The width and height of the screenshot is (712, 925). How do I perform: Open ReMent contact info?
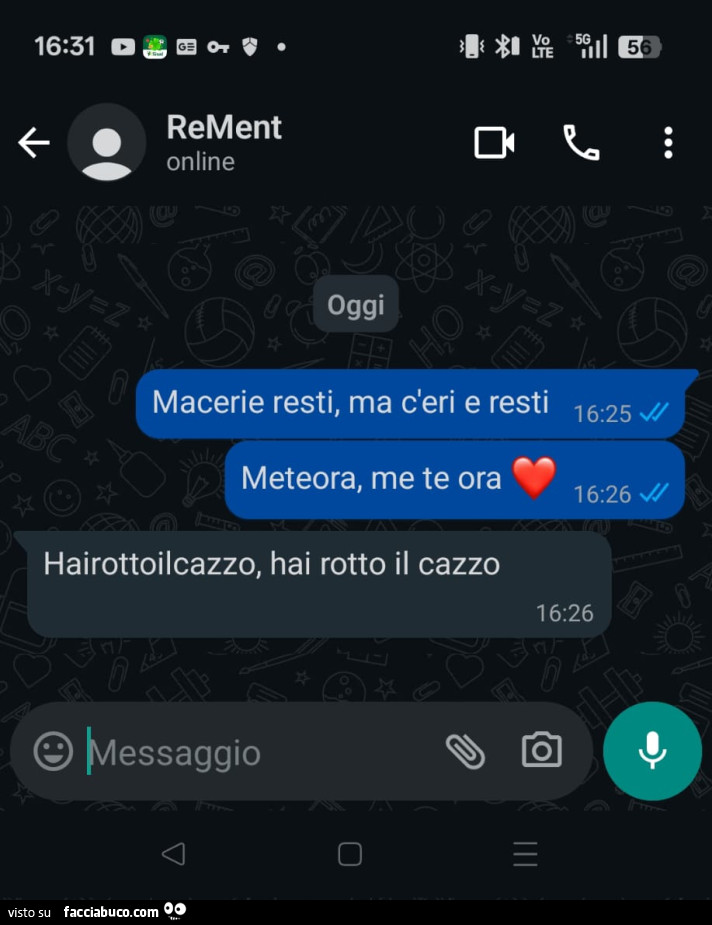[224, 142]
